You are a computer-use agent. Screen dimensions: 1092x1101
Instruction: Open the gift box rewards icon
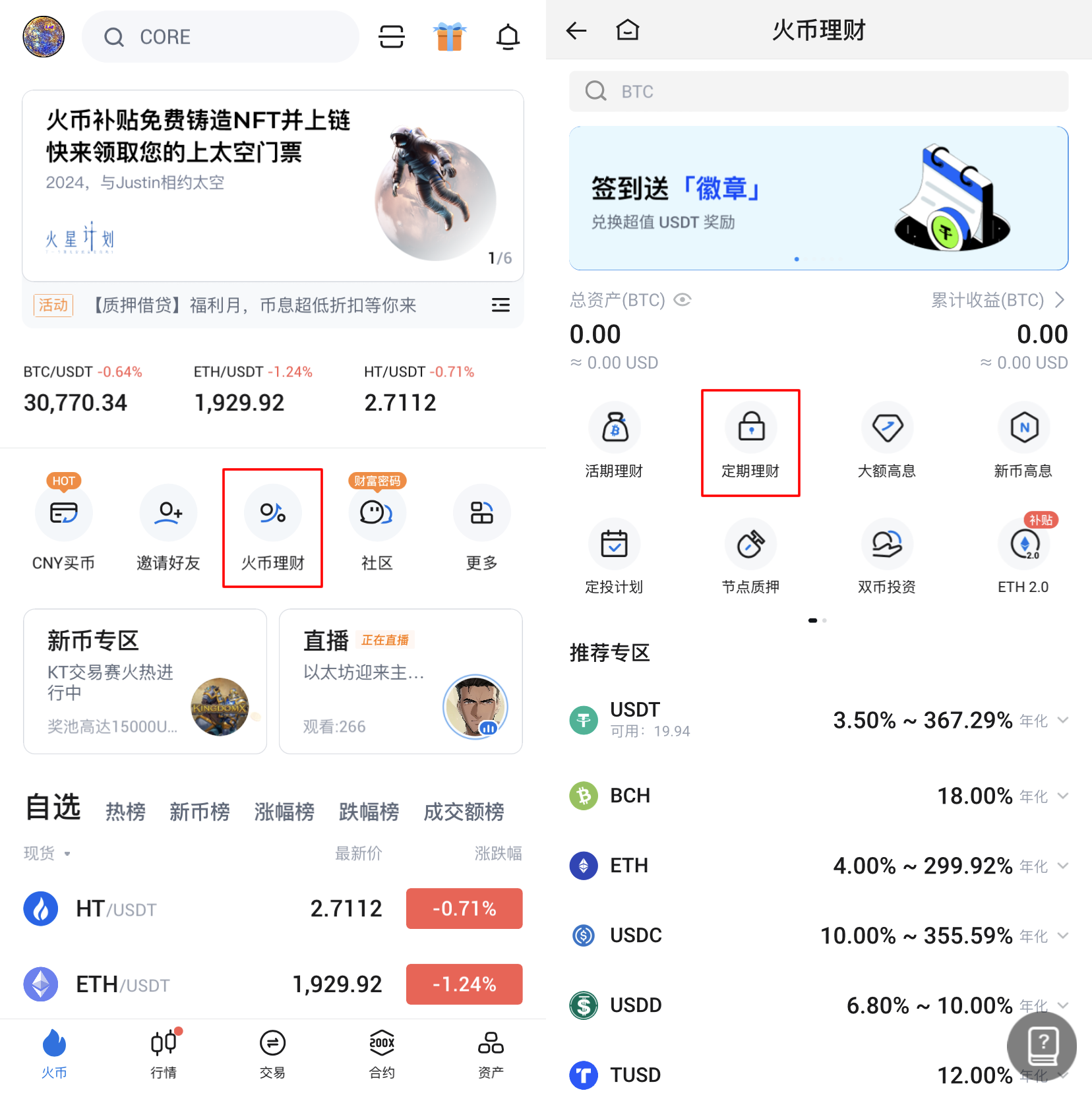pyautogui.click(x=450, y=37)
